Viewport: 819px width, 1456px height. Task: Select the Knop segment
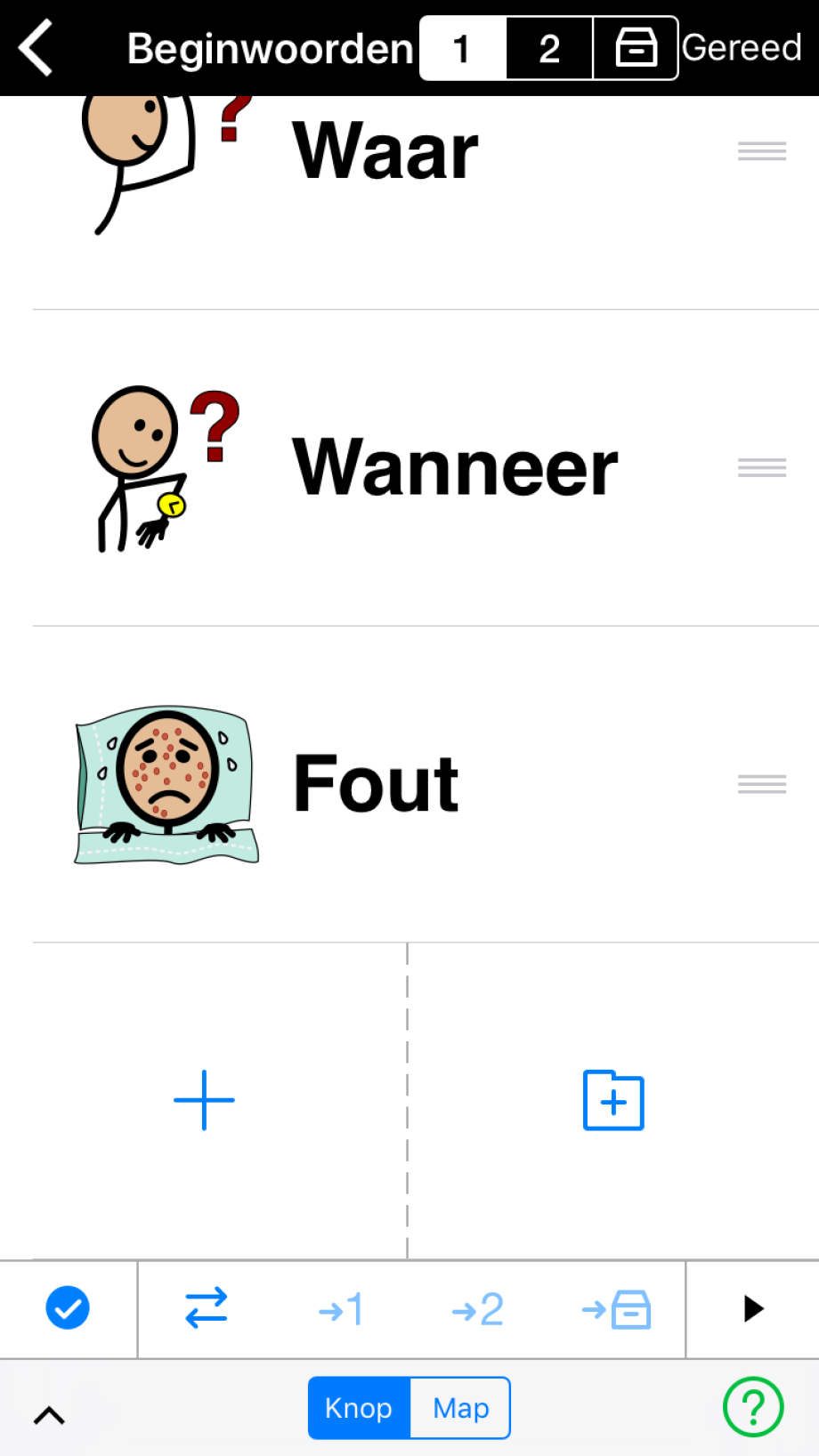click(x=359, y=1408)
